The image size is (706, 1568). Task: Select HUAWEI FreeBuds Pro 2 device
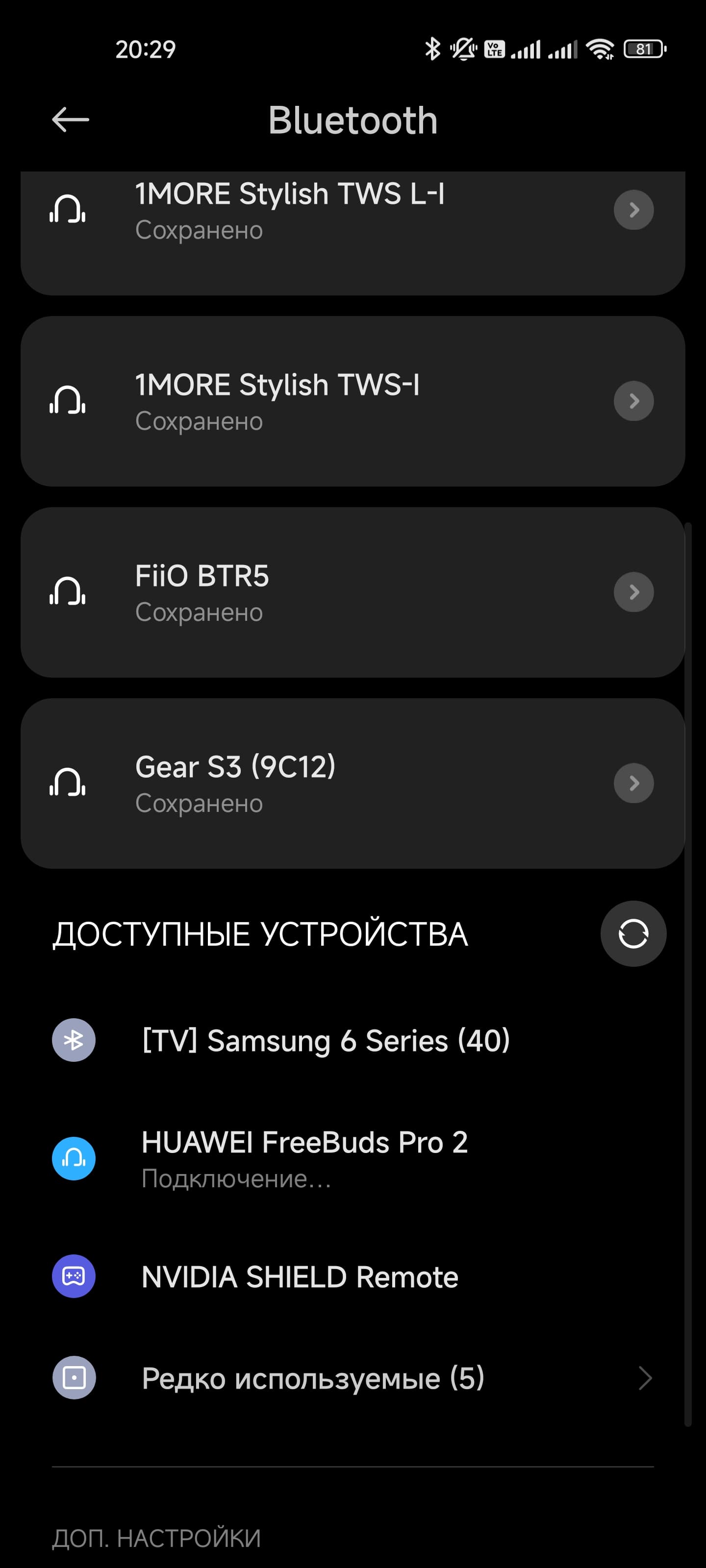tap(304, 1158)
